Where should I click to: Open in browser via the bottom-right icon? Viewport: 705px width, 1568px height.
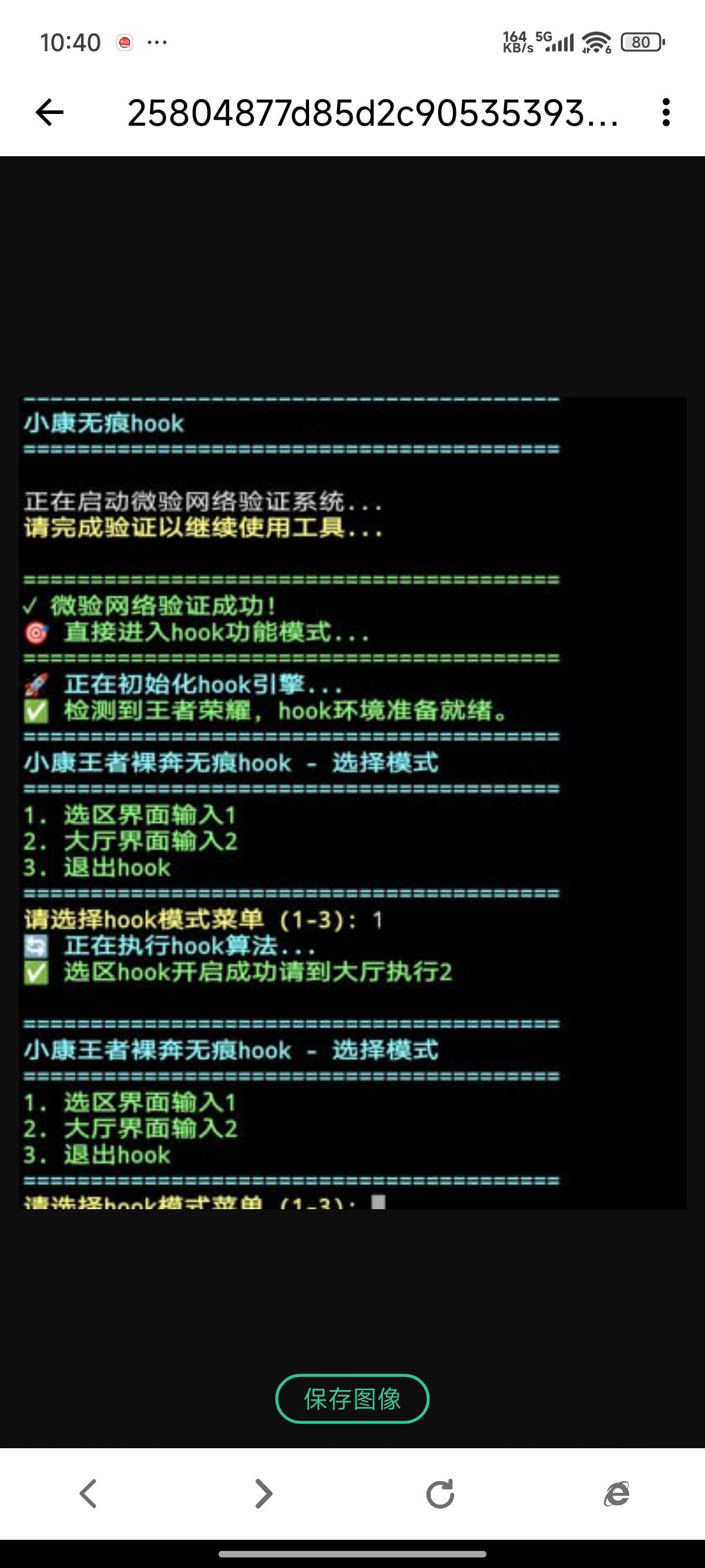(617, 1494)
